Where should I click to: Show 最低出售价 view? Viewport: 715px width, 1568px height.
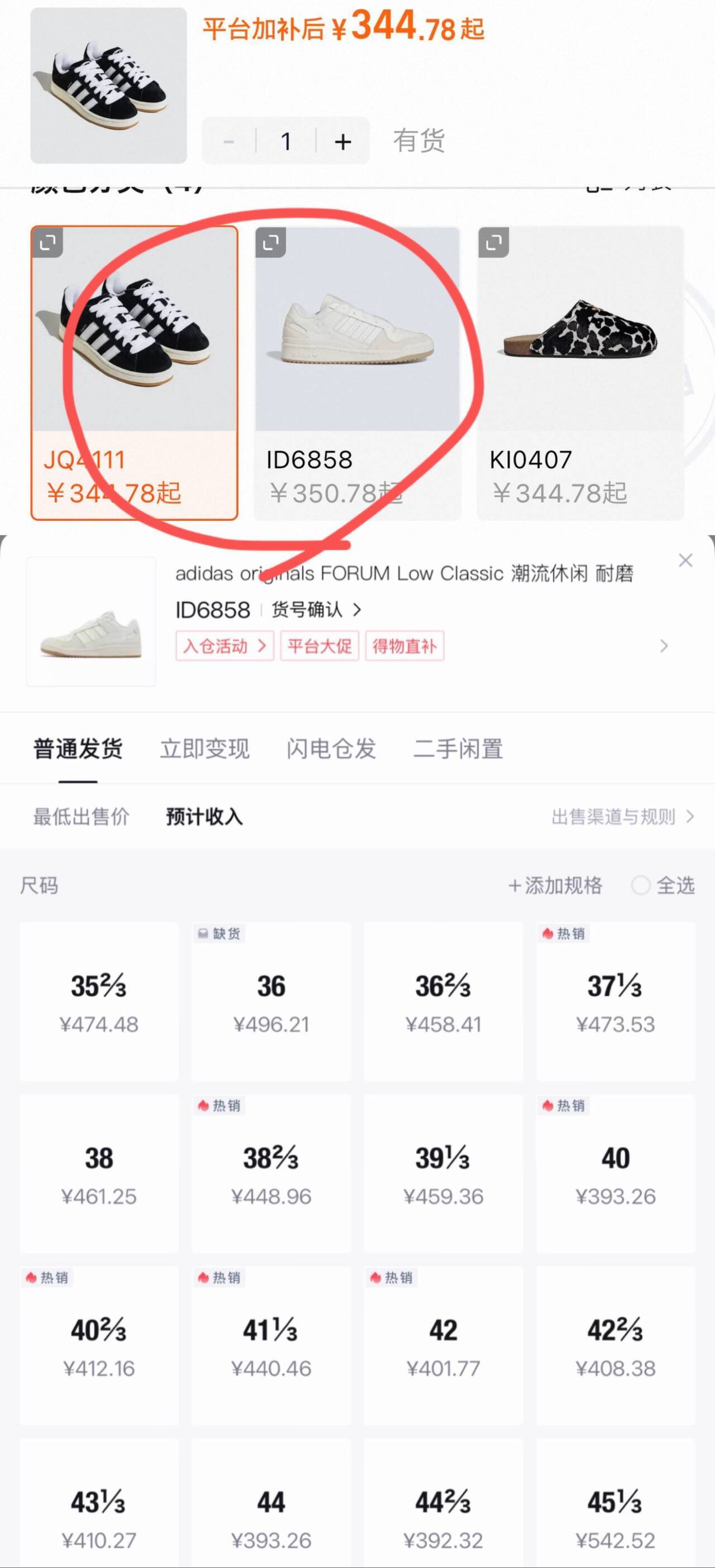click(81, 816)
